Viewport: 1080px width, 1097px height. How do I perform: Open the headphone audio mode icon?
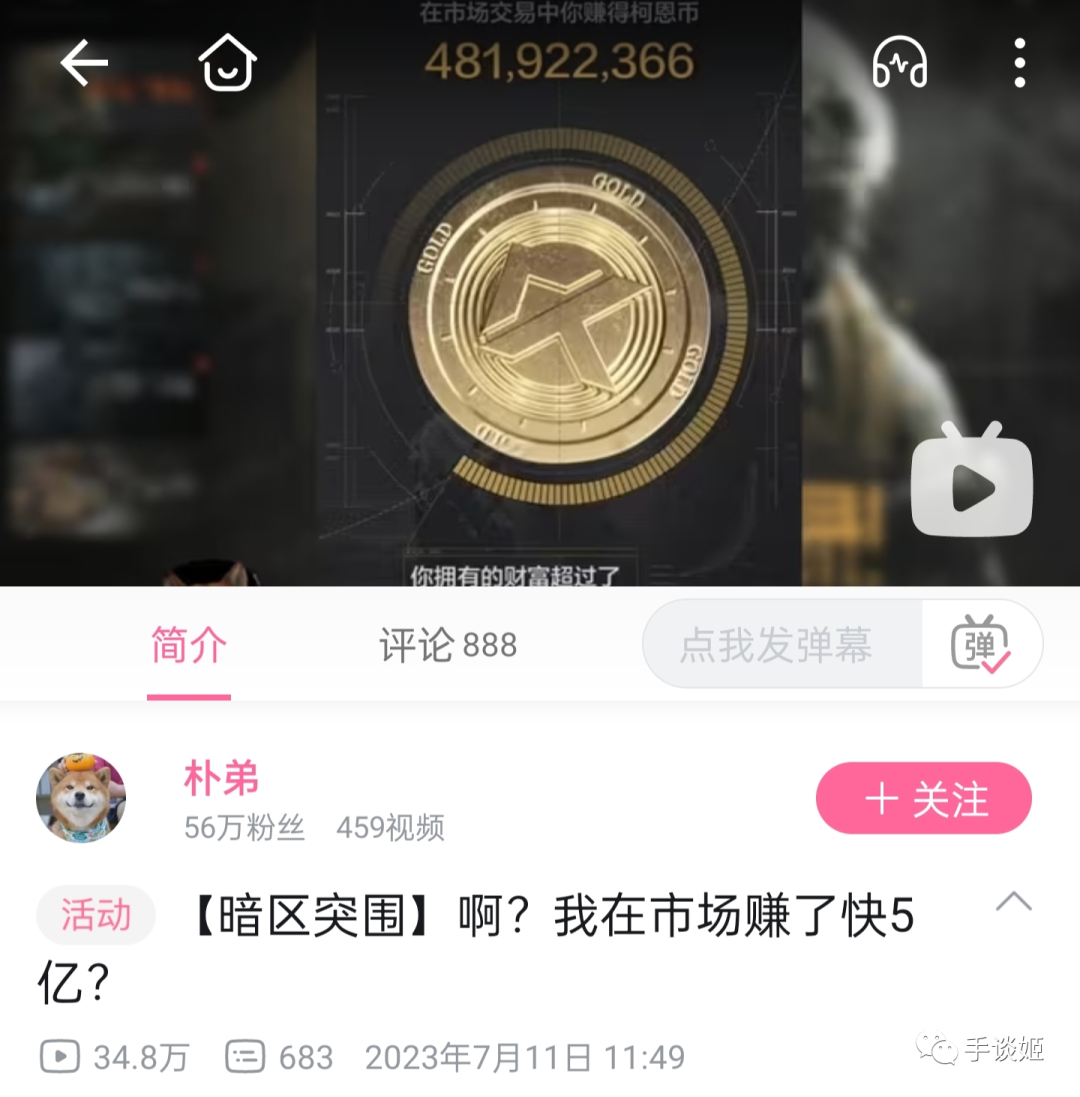point(899,64)
